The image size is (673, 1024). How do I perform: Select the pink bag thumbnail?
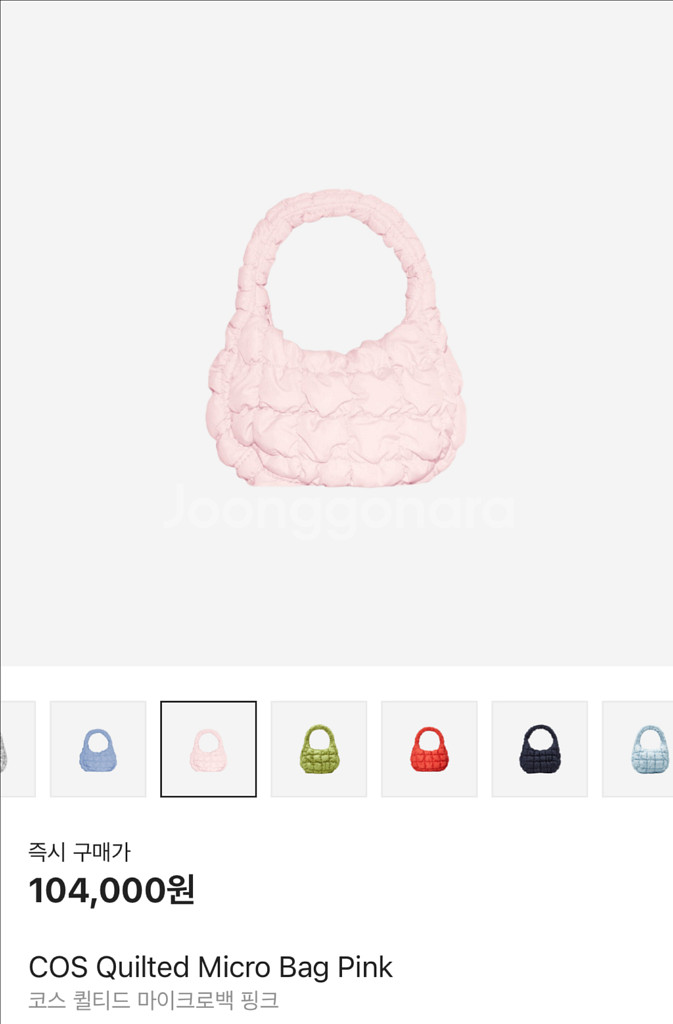[x=208, y=749]
